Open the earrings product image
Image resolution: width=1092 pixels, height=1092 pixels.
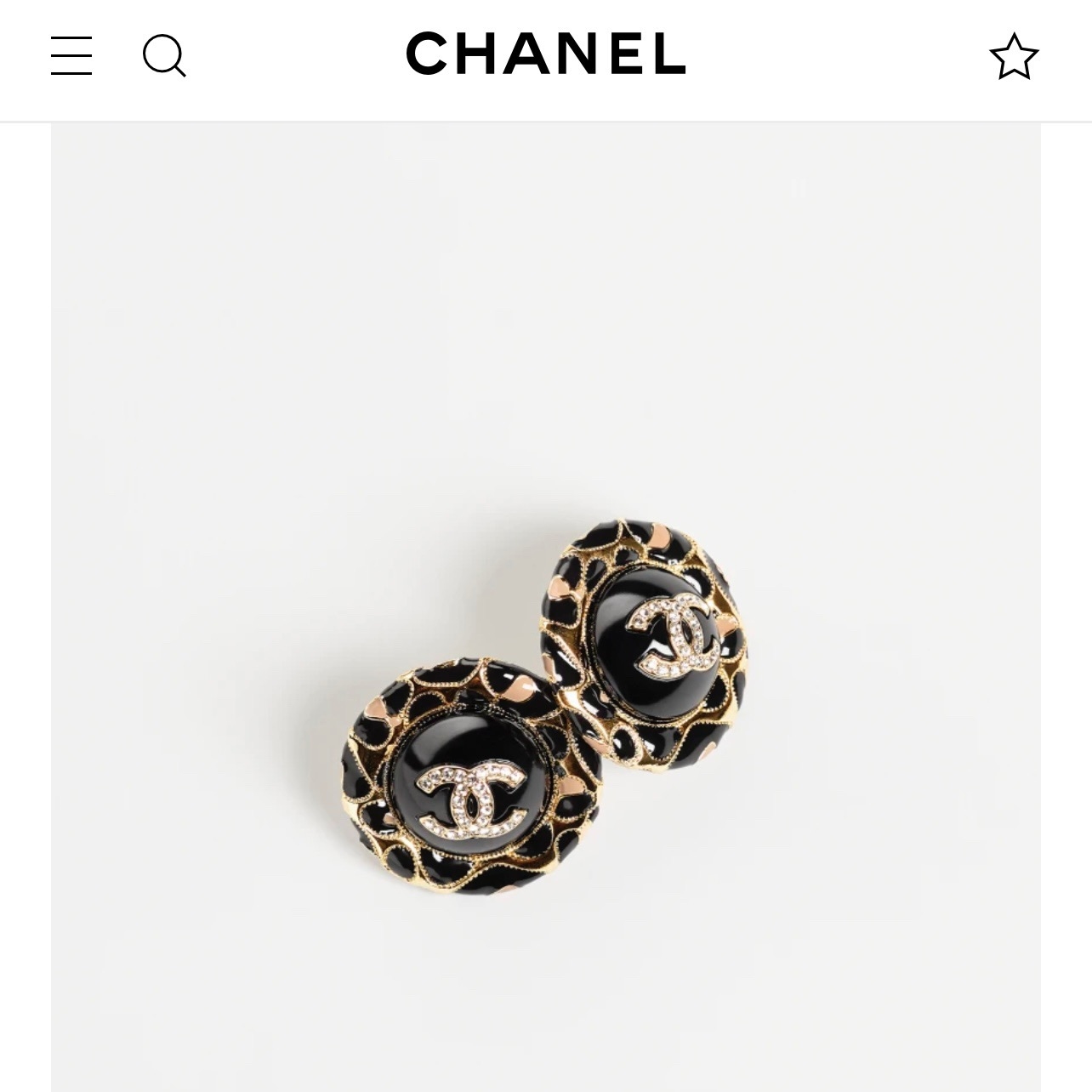[x=545, y=706]
